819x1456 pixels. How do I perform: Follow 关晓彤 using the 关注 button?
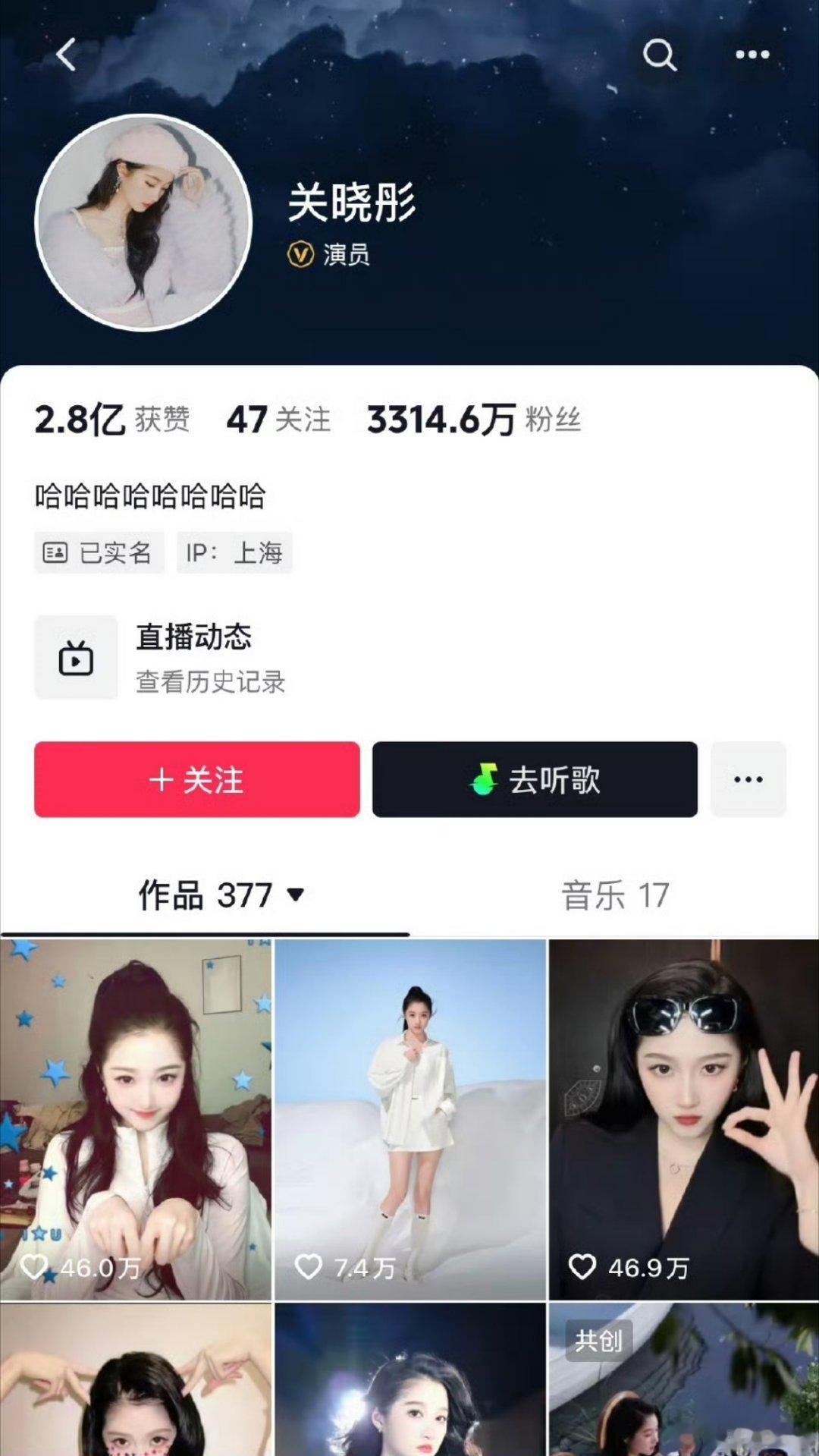coord(196,779)
